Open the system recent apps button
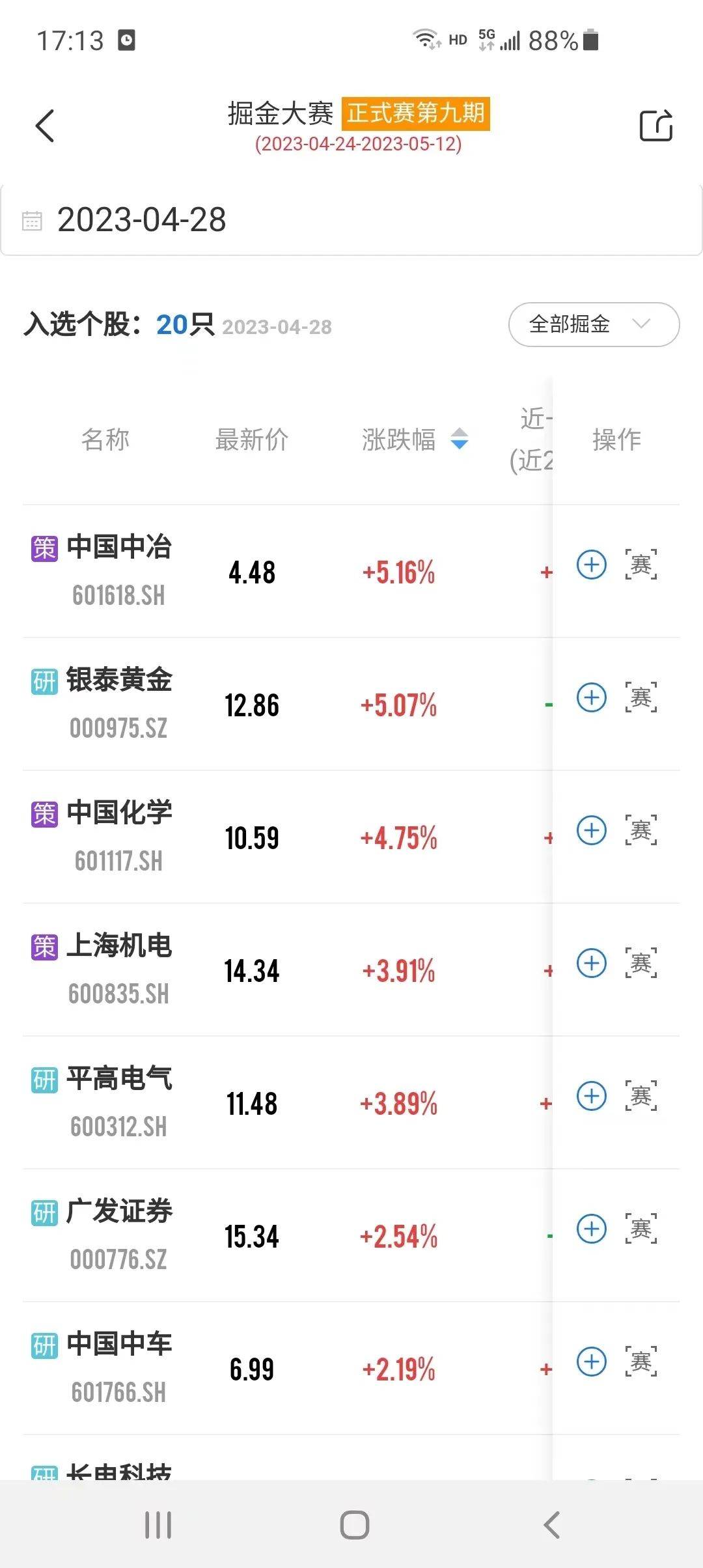 [158, 1525]
